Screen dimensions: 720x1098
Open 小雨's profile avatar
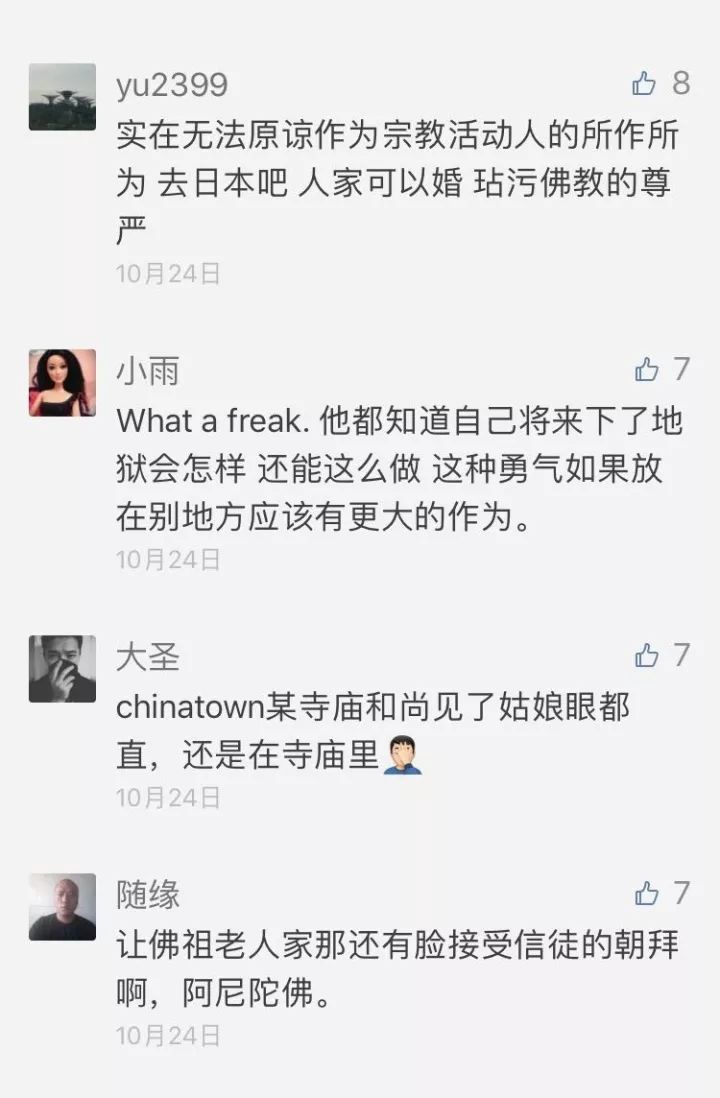pos(62,383)
